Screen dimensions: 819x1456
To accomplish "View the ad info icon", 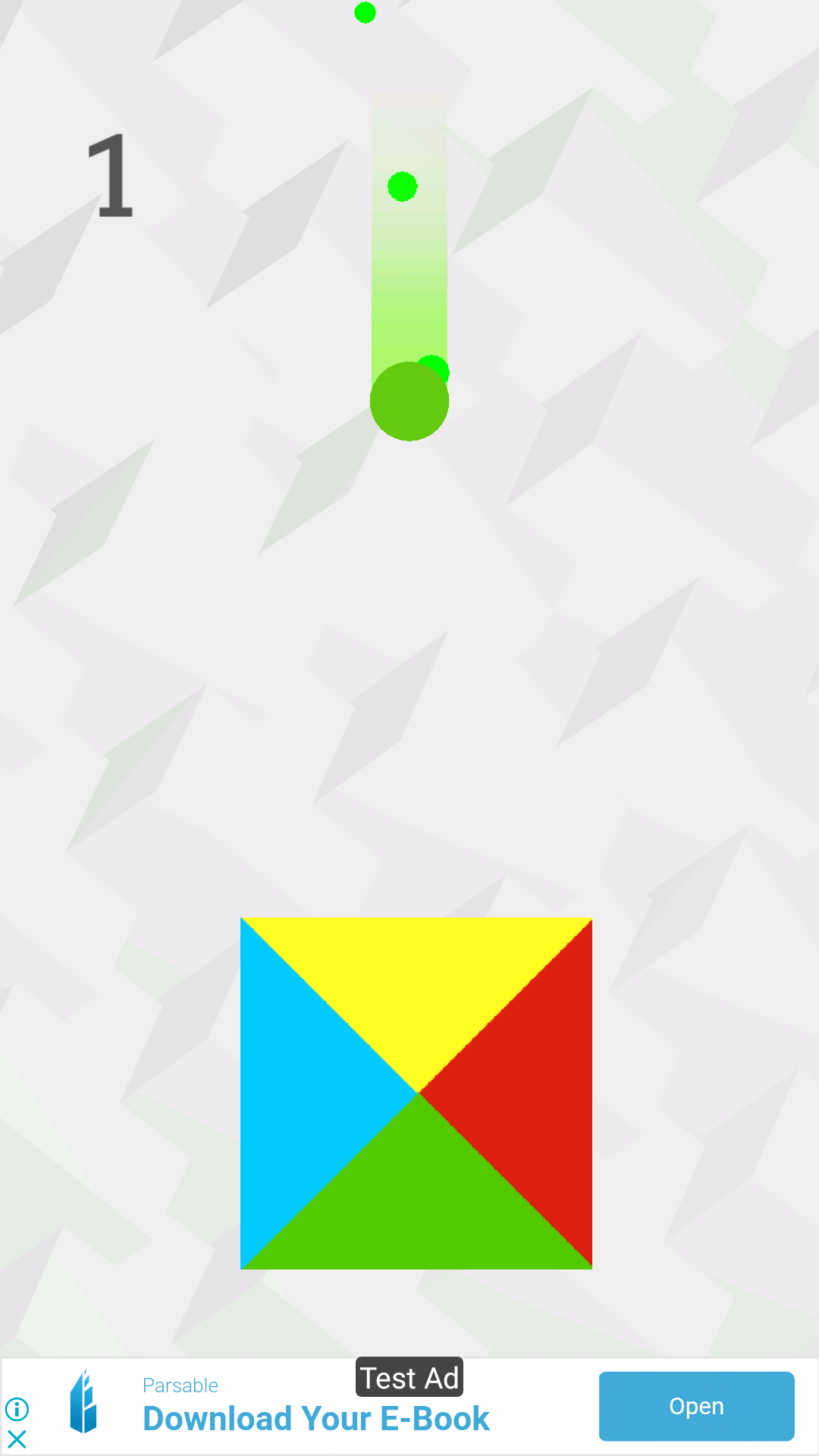I will (17, 1409).
